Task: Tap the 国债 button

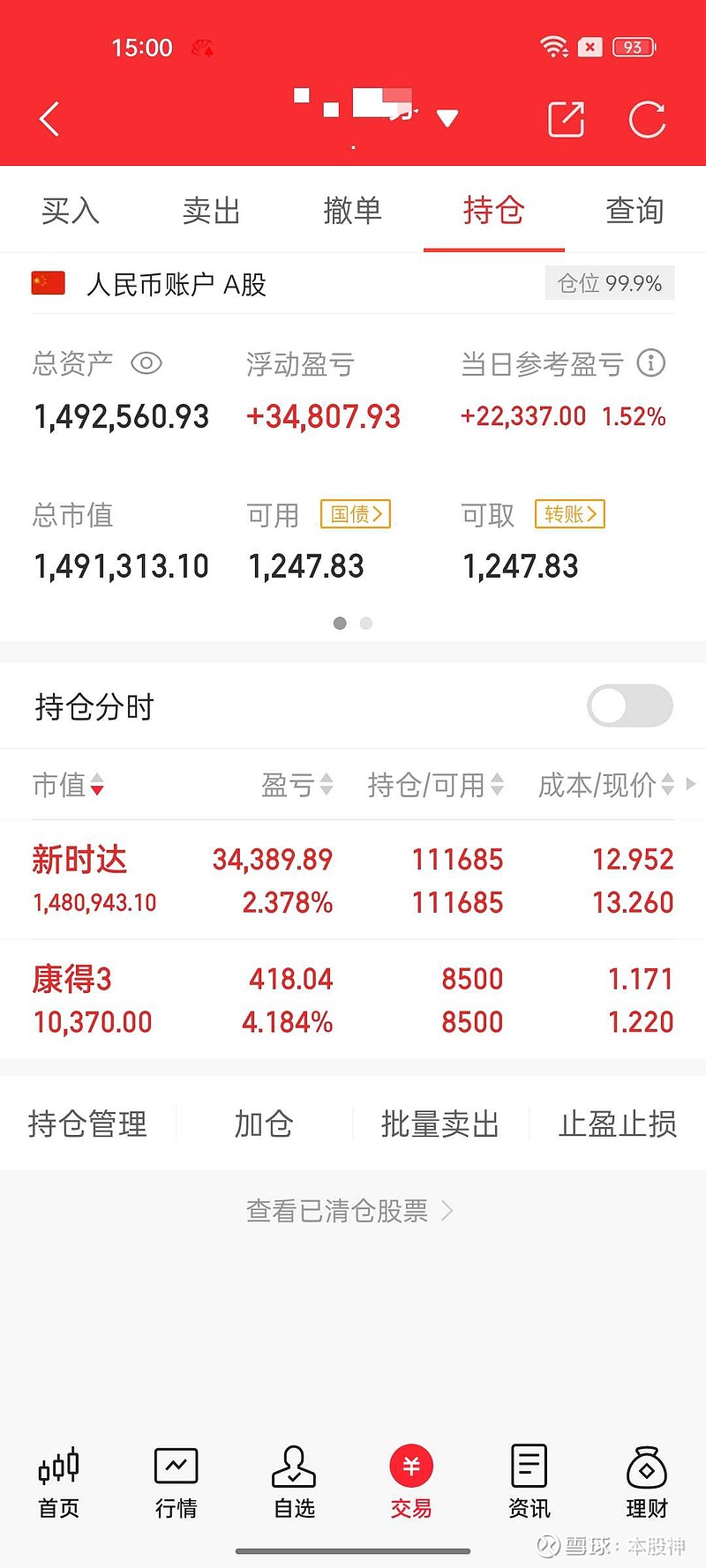Action: click(356, 514)
